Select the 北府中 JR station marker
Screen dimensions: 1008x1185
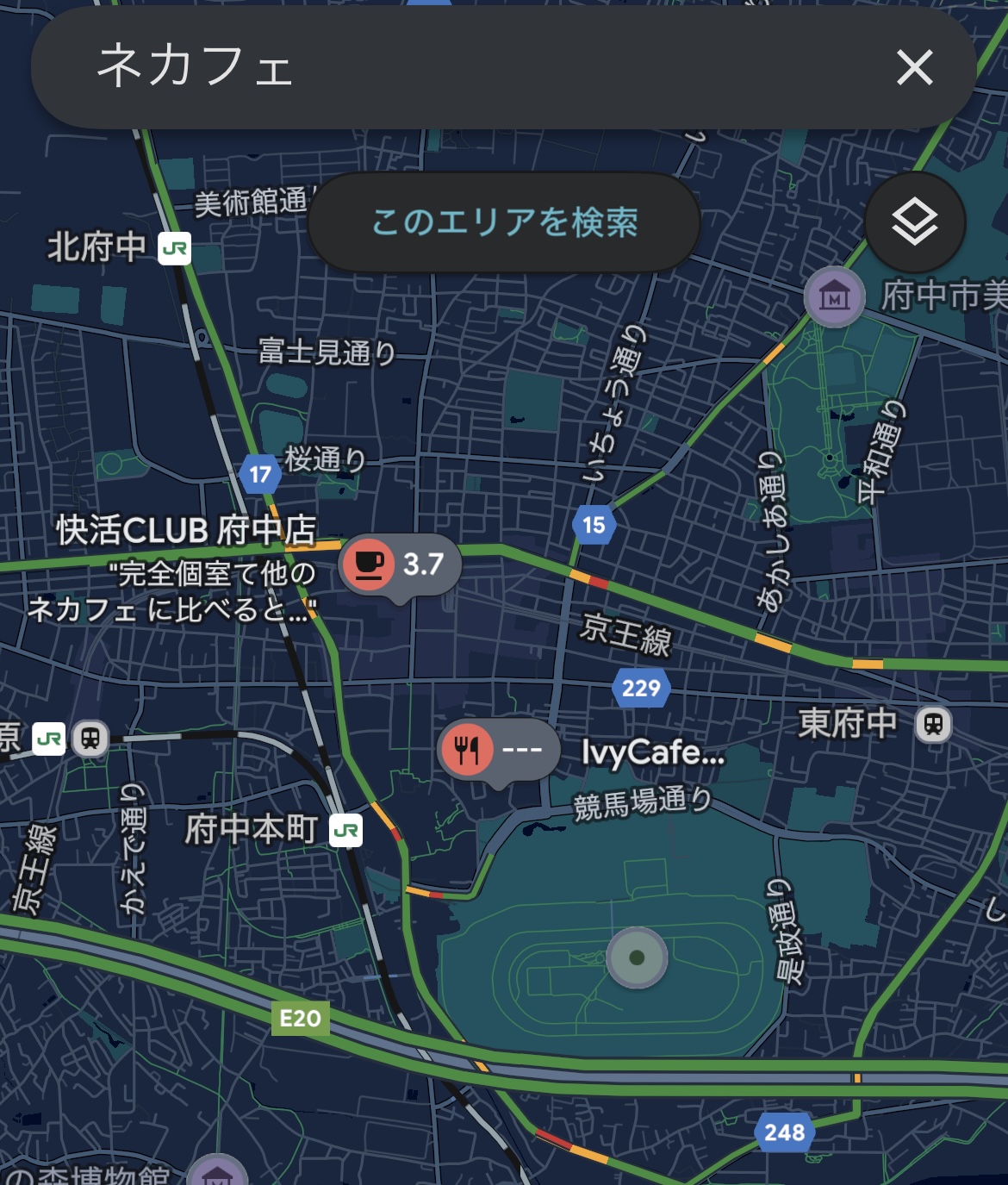pos(175,249)
